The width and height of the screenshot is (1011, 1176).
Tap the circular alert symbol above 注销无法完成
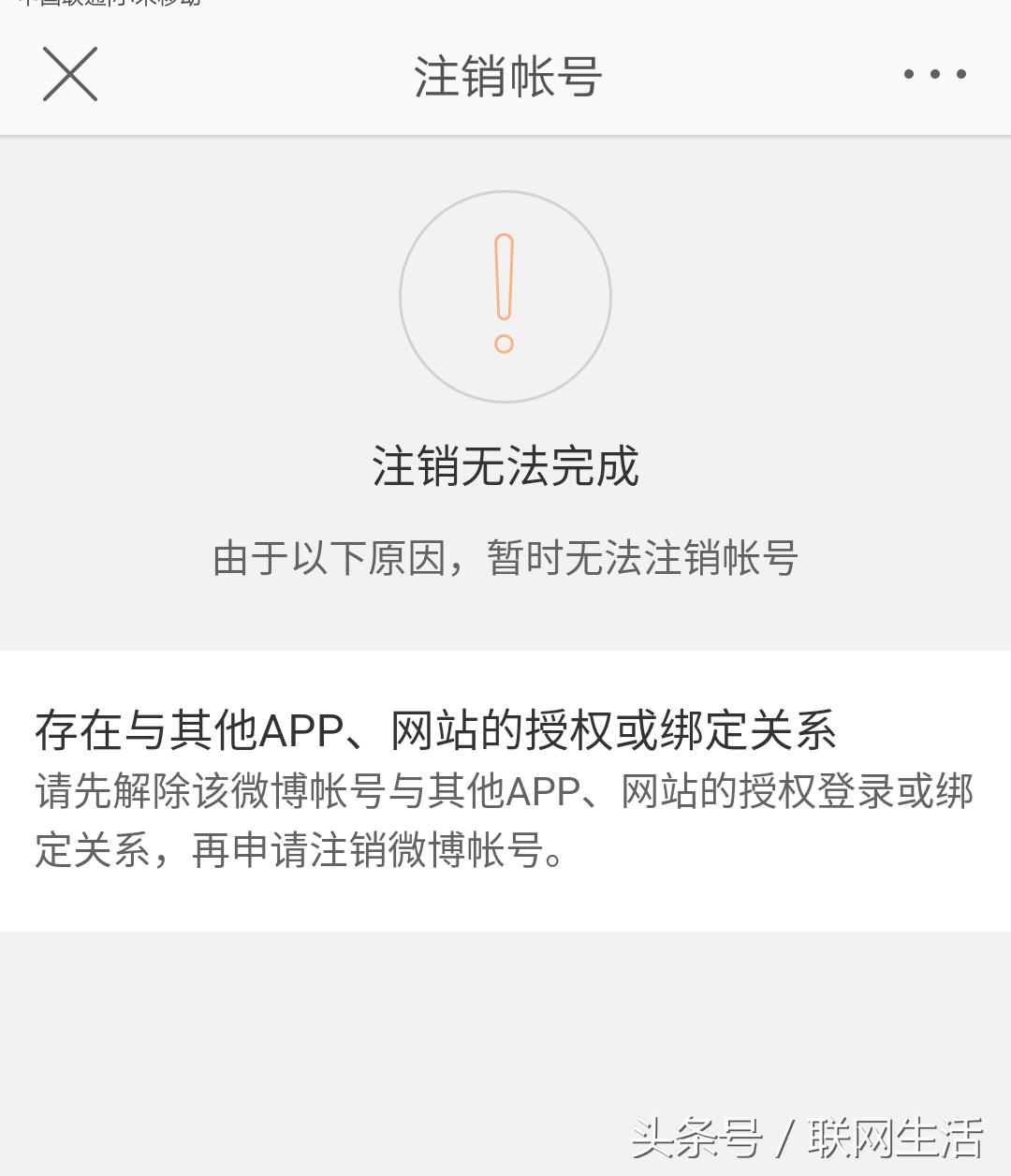(505, 295)
